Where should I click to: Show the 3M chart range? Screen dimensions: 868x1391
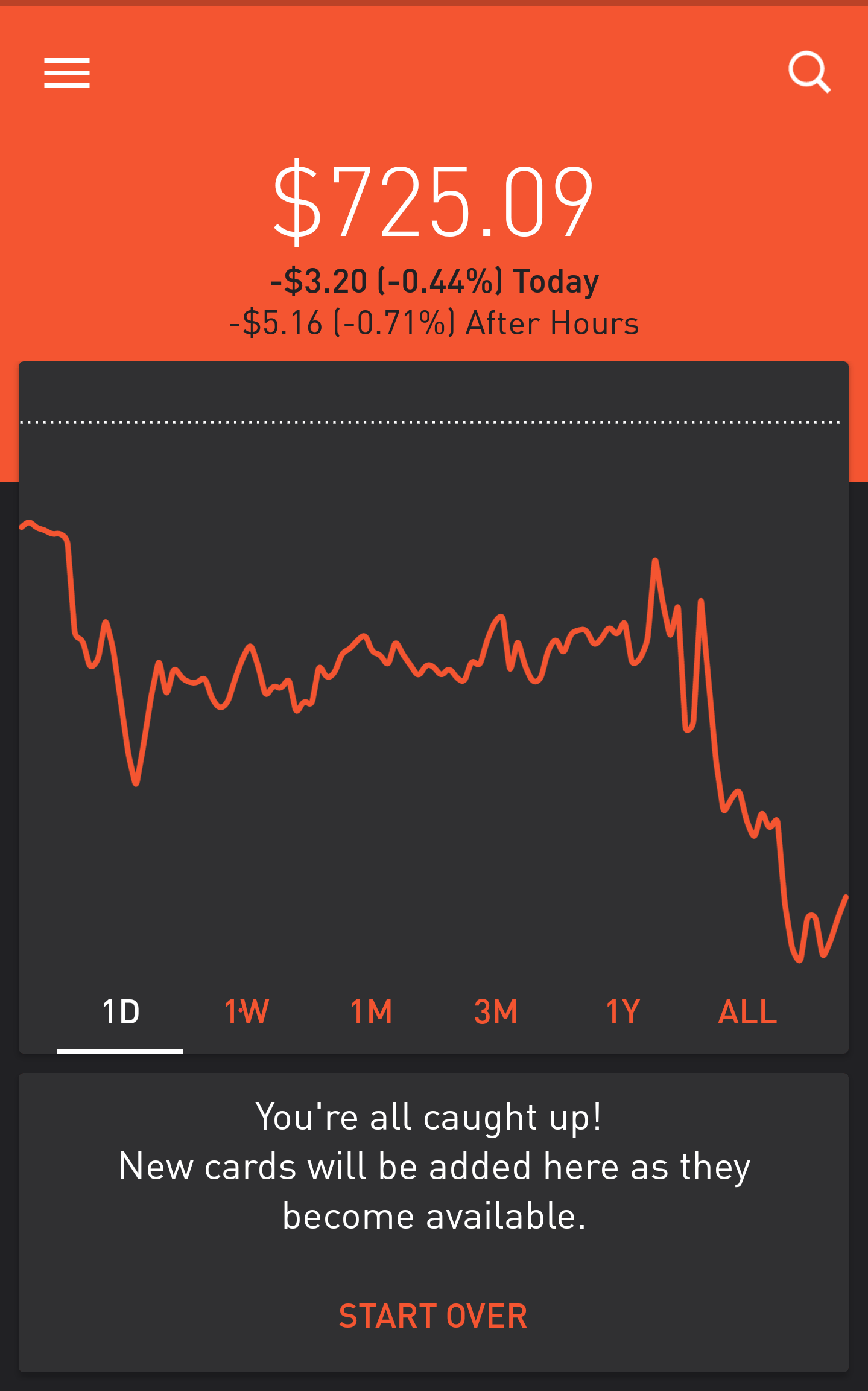pyautogui.click(x=496, y=1012)
